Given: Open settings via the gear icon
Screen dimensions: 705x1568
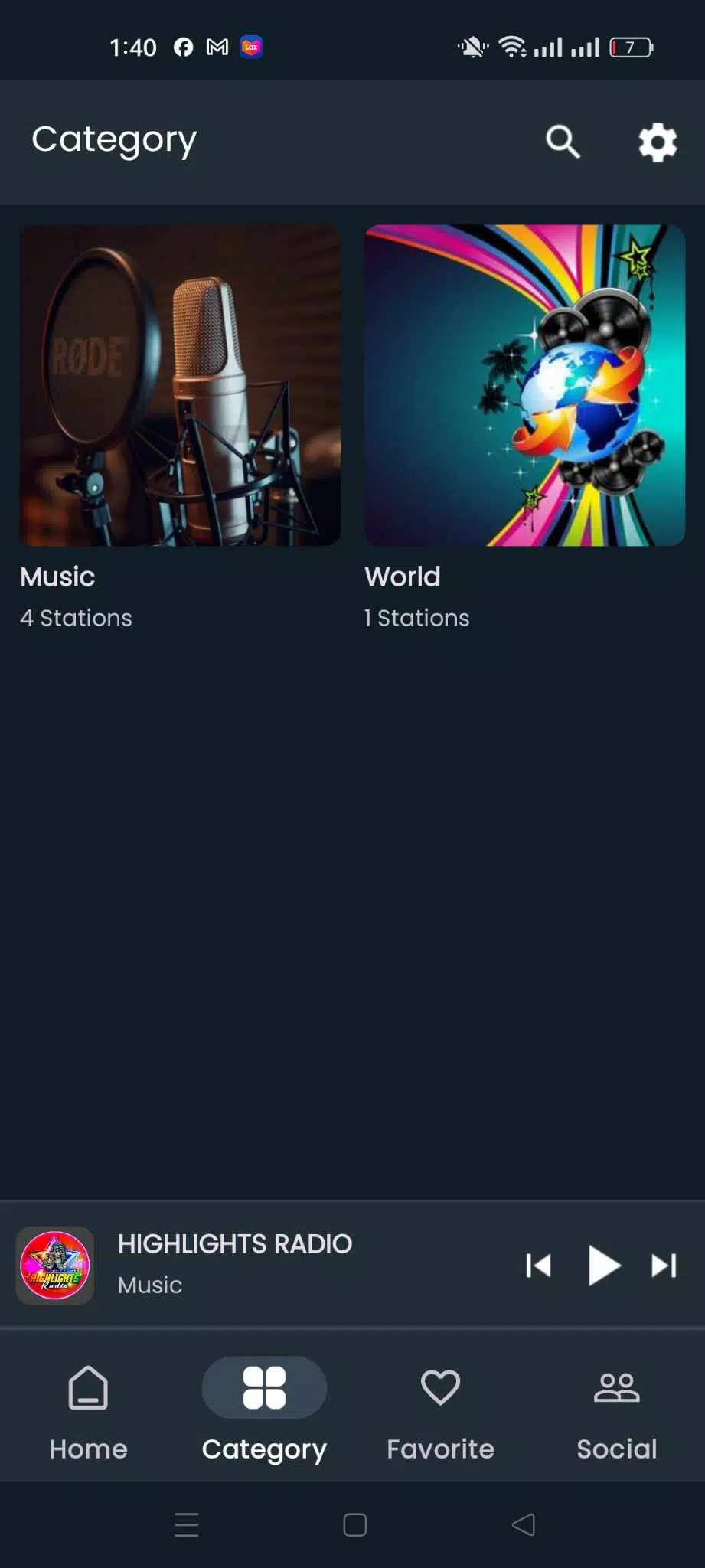Looking at the screenshot, I should point(658,142).
